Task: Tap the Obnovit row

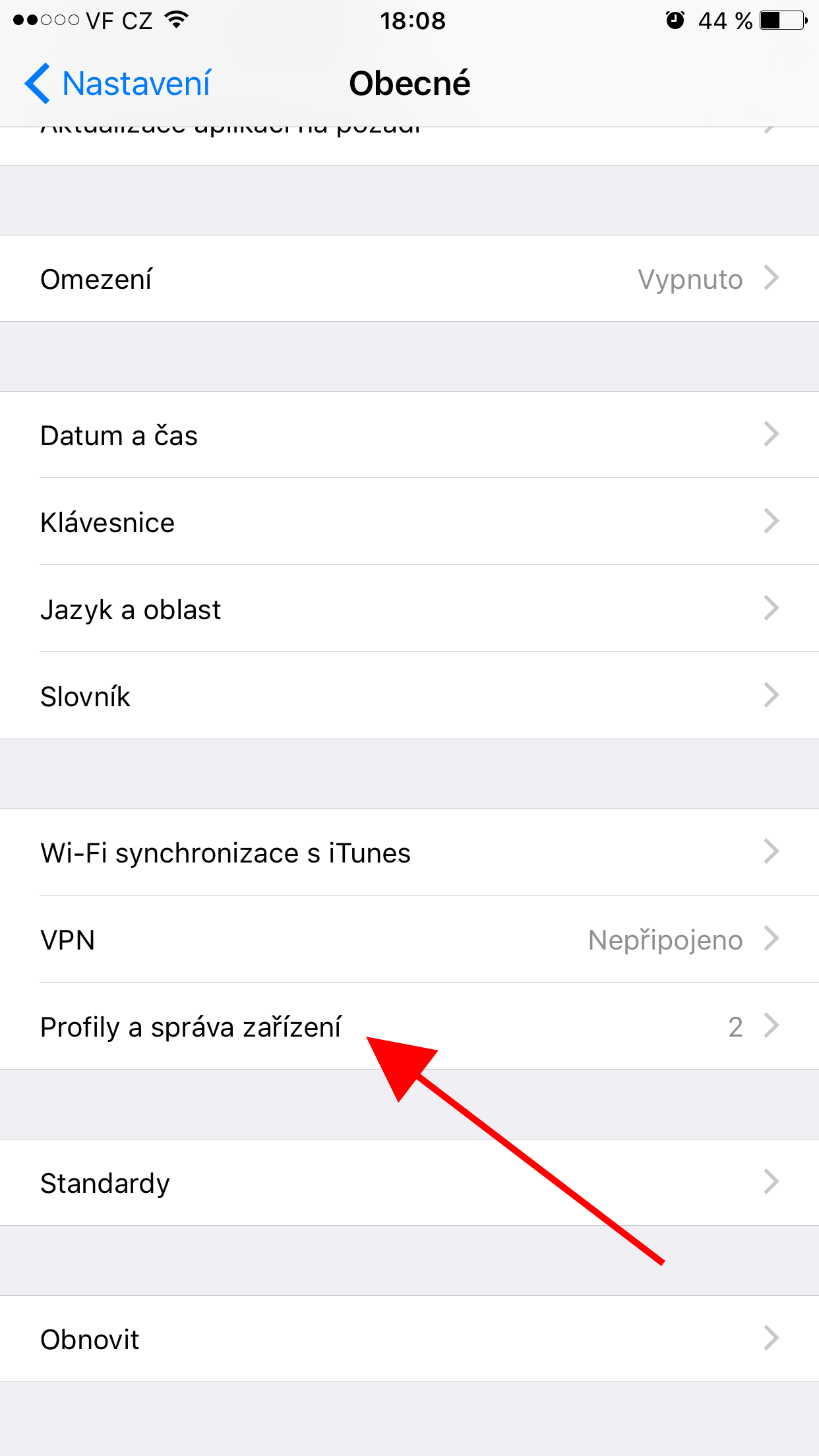Action: (x=409, y=1339)
